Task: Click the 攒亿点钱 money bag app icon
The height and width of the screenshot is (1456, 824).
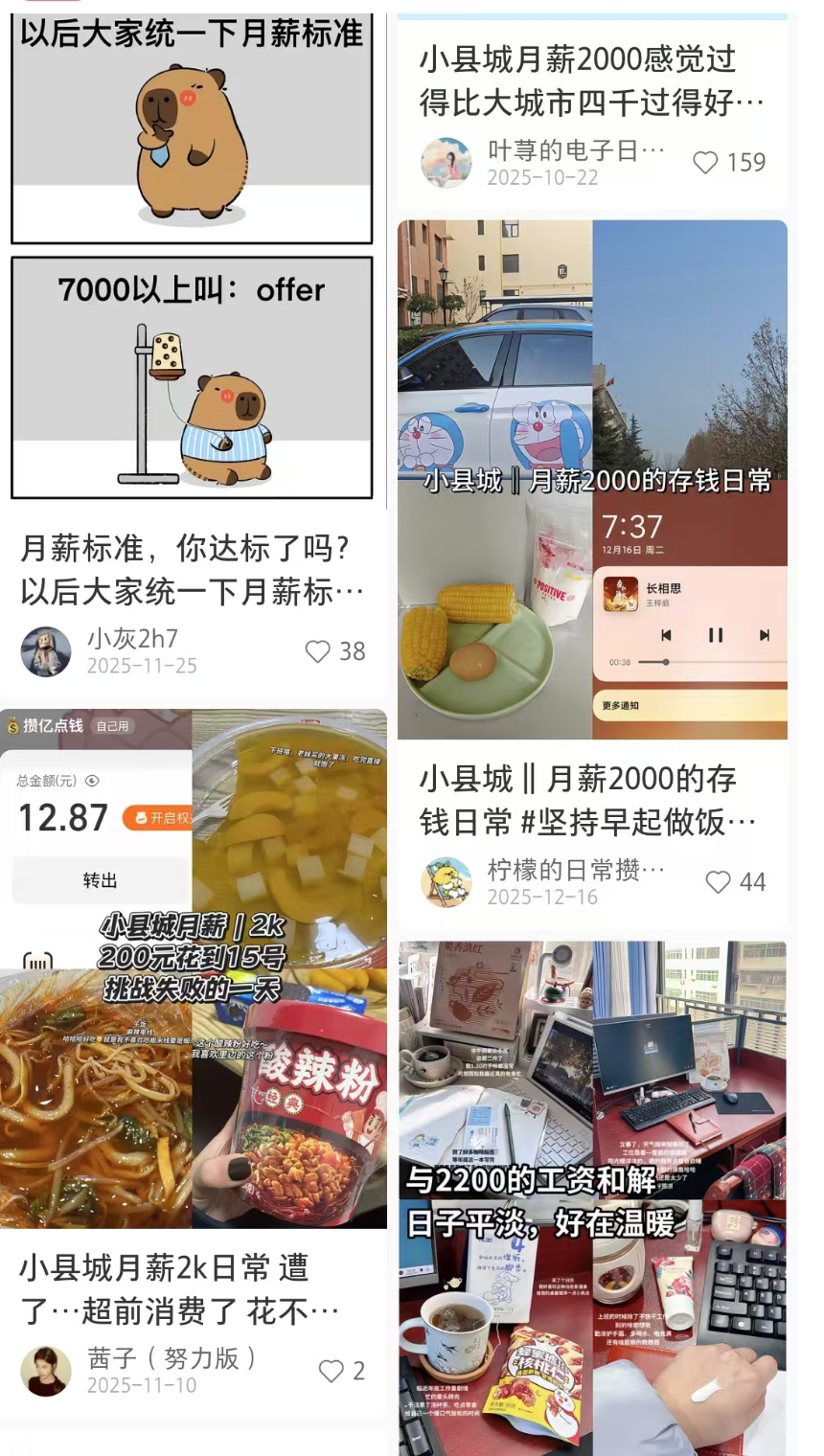Action: tap(11, 727)
